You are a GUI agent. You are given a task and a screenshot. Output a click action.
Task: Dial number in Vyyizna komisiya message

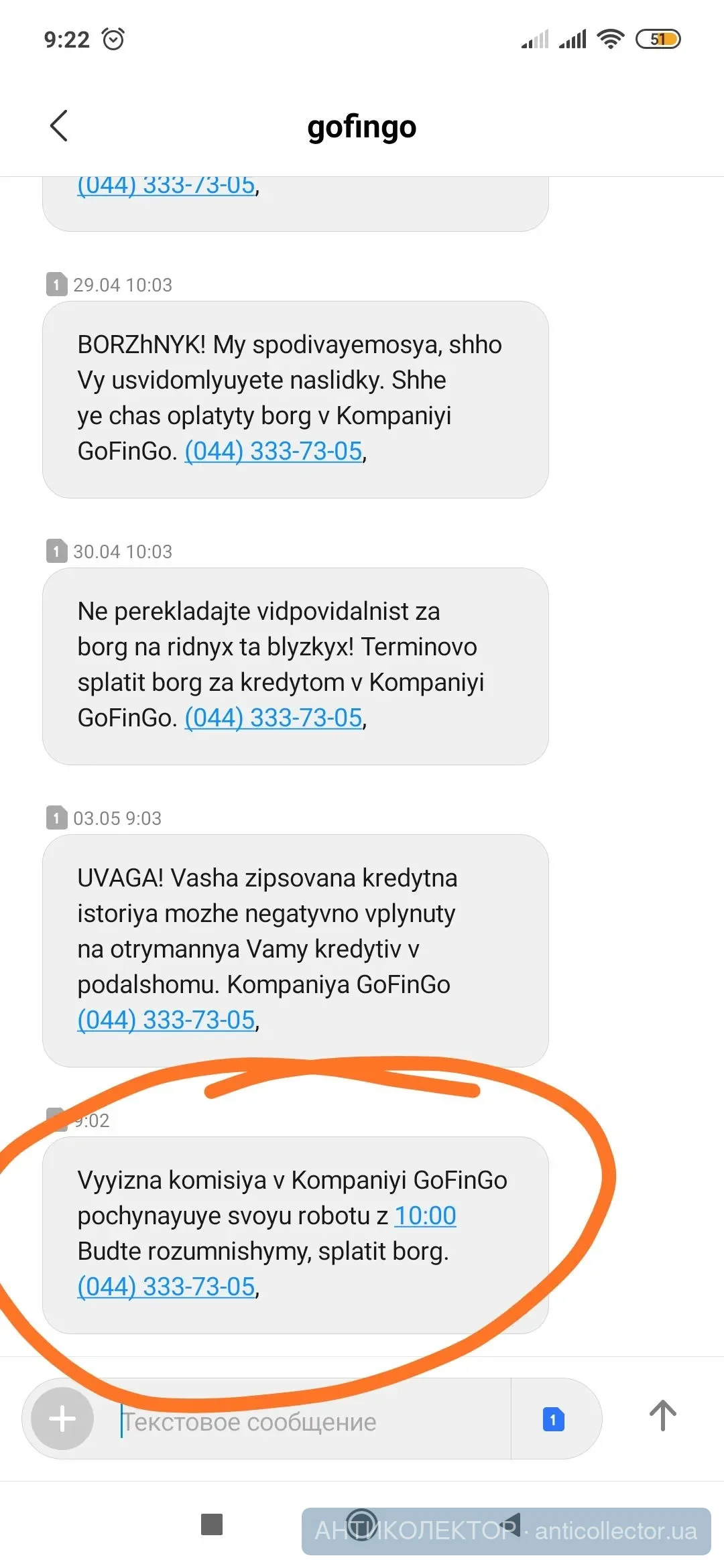pos(166,1287)
